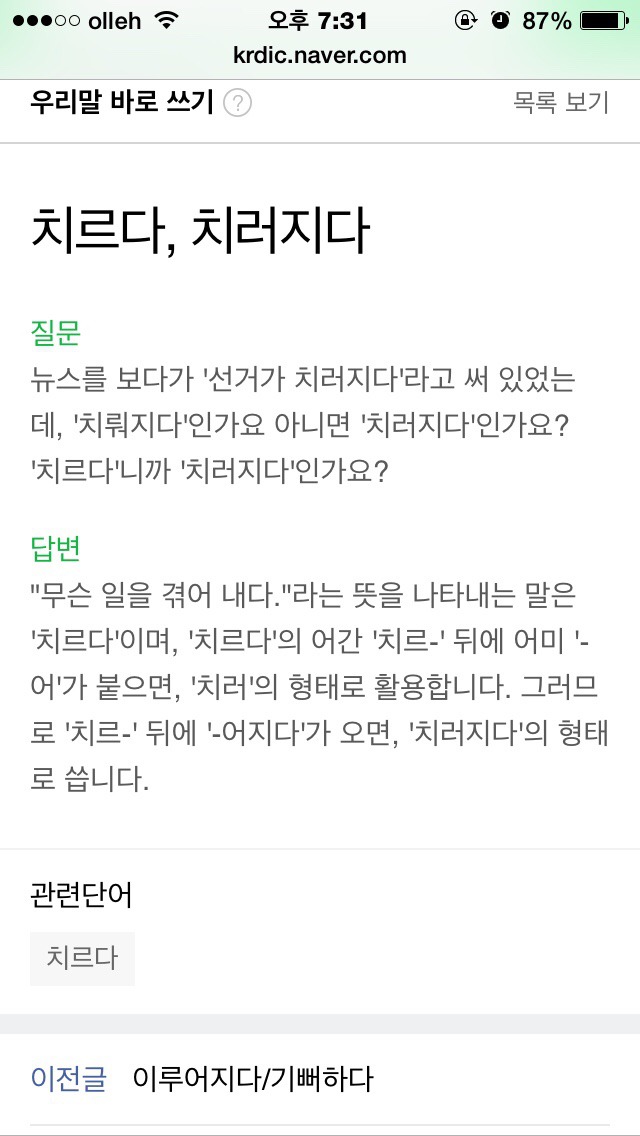Tap the krdic.naver.com address bar
This screenshot has width=640, height=1136.
tap(320, 54)
